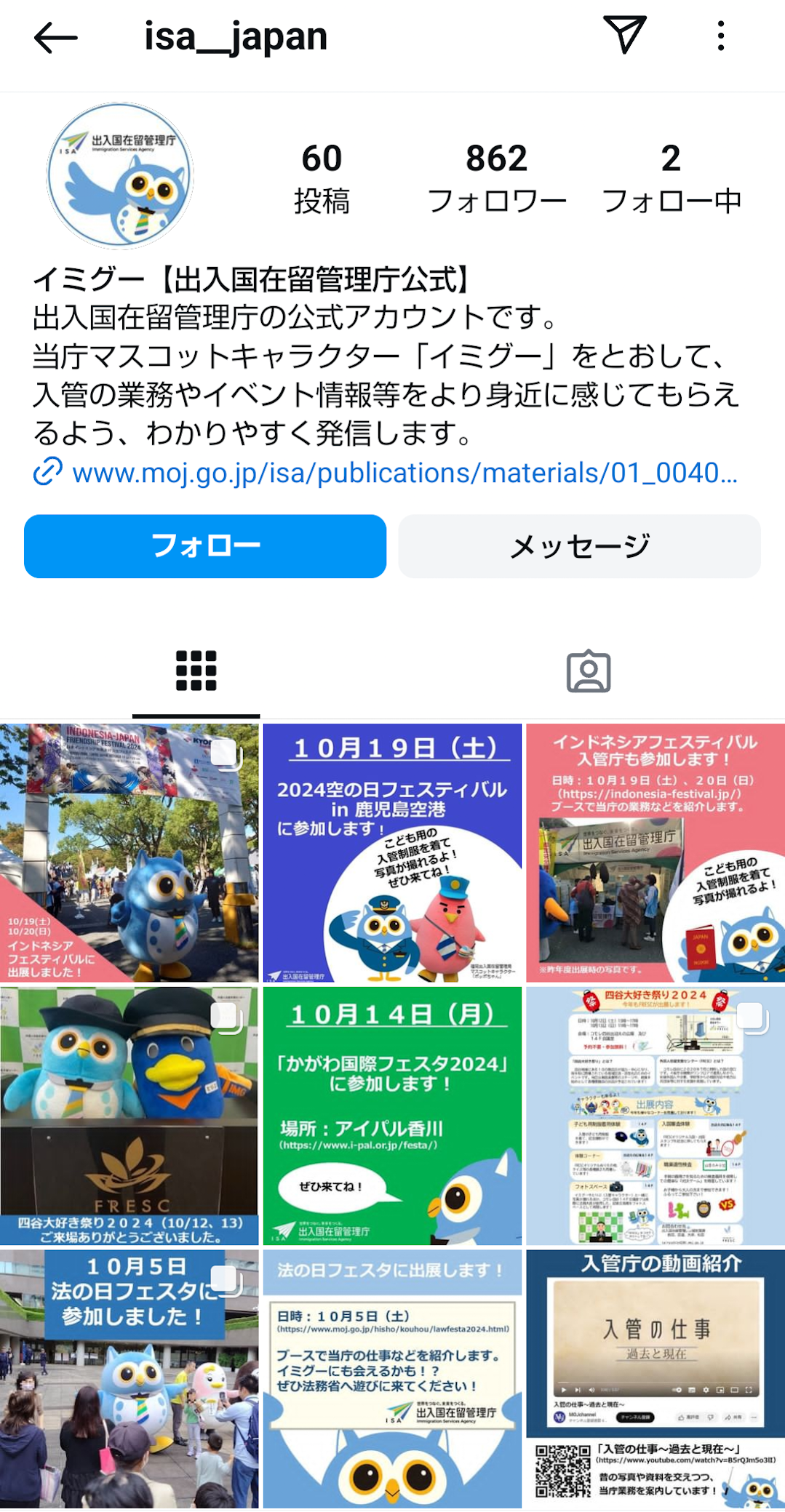View the isa_japan profile picture
The width and height of the screenshot is (785, 1512).
120,175
